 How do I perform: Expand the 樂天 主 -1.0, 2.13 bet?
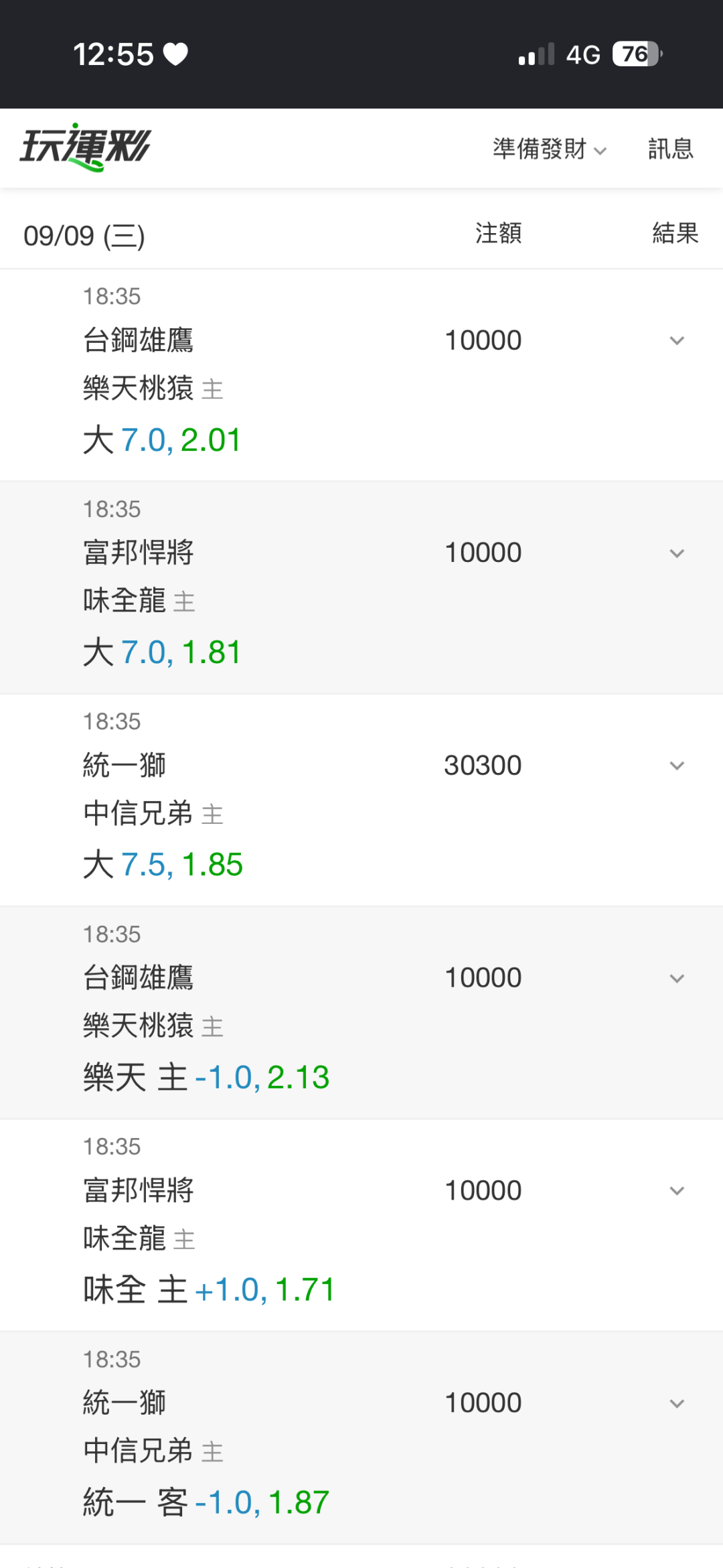click(x=677, y=979)
